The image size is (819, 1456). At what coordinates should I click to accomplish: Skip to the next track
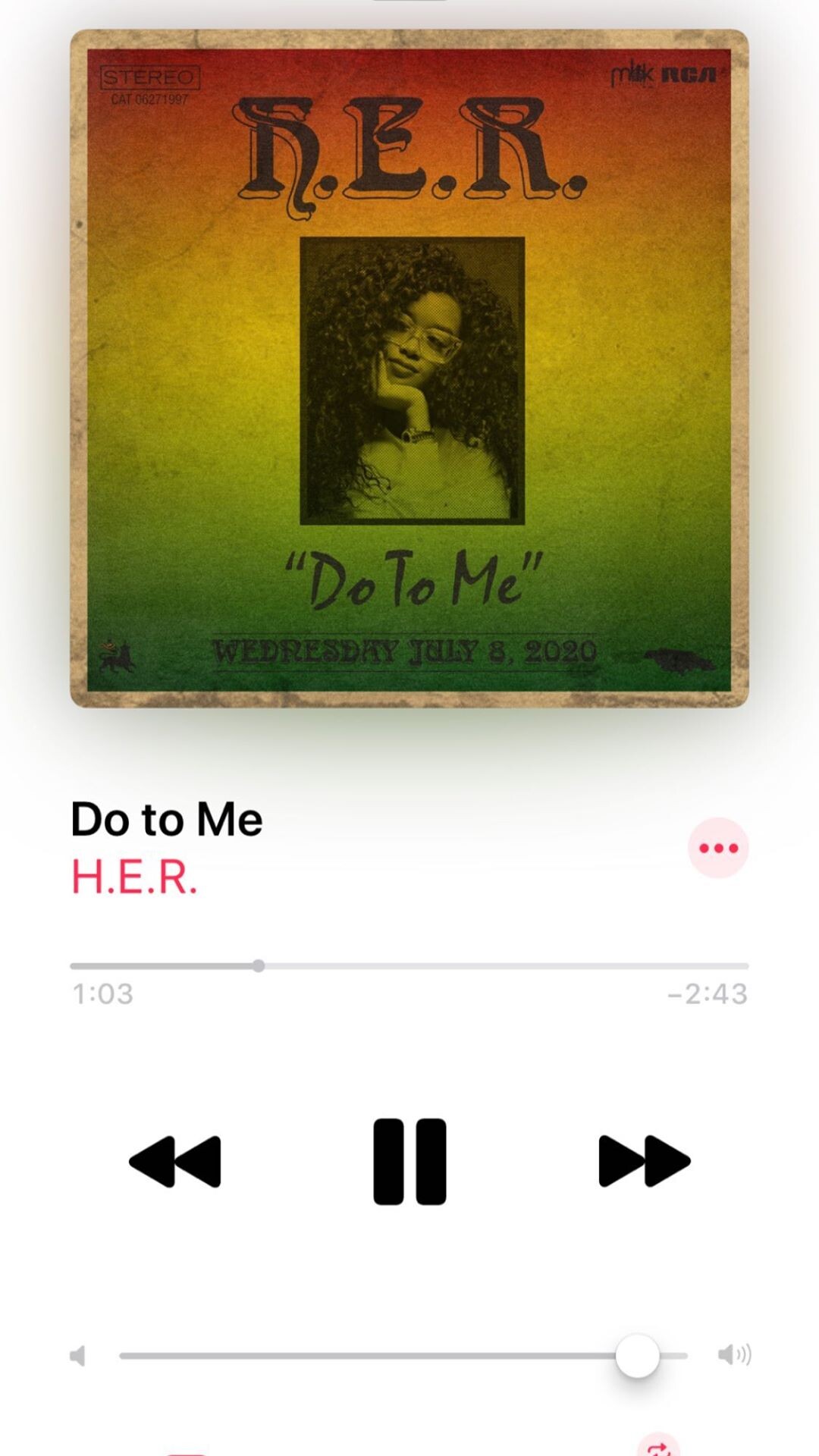[644, 1161]
